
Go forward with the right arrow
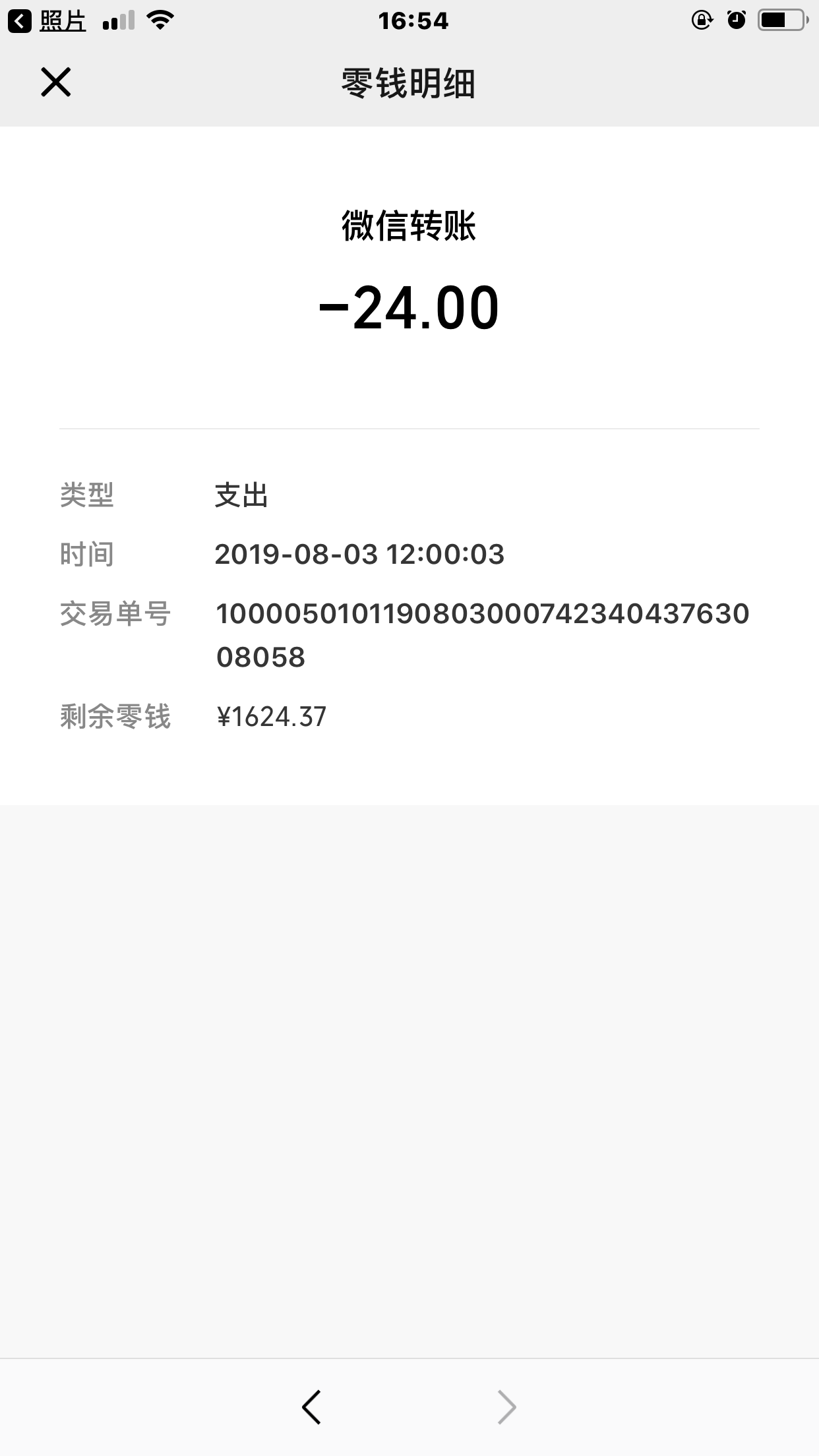coord(506,1407)
